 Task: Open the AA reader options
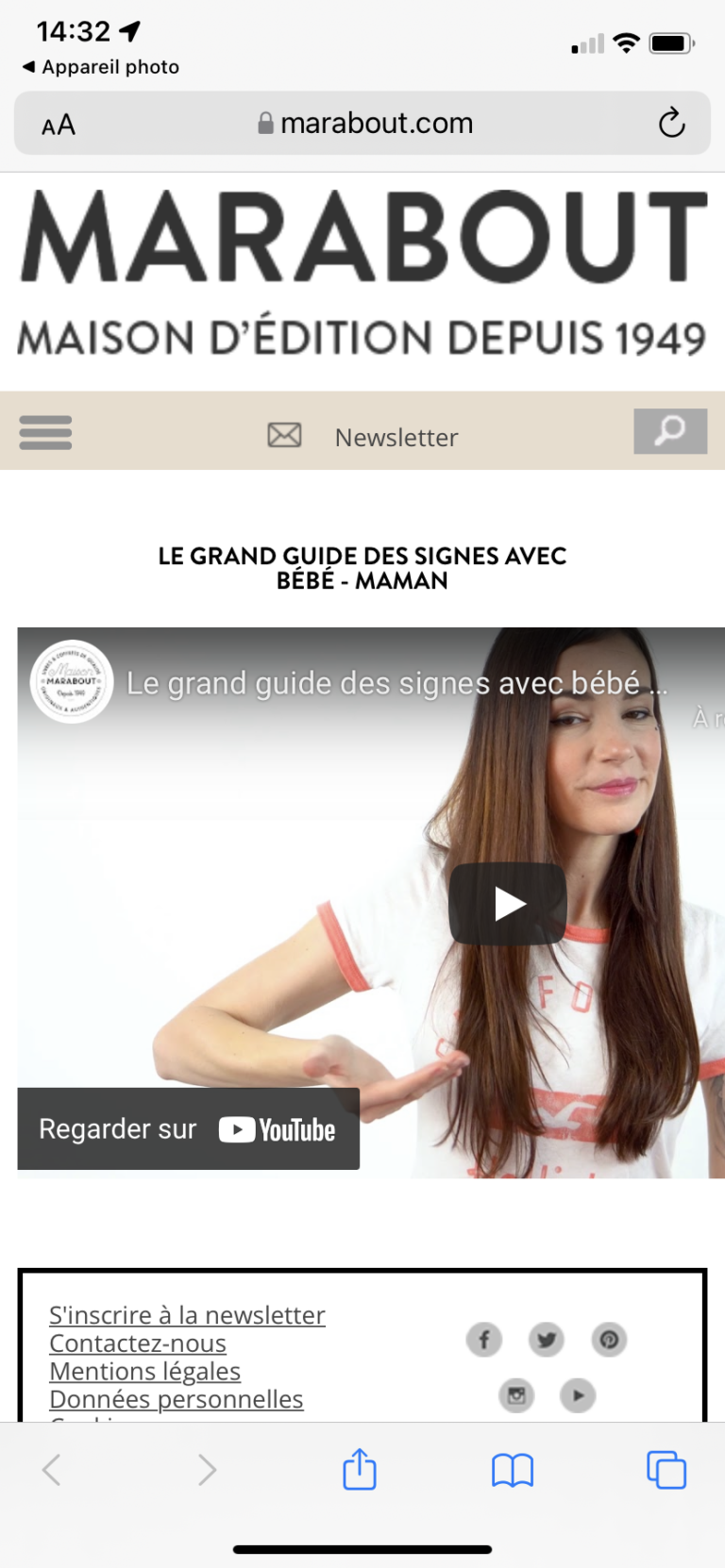(x=59, y=124)
